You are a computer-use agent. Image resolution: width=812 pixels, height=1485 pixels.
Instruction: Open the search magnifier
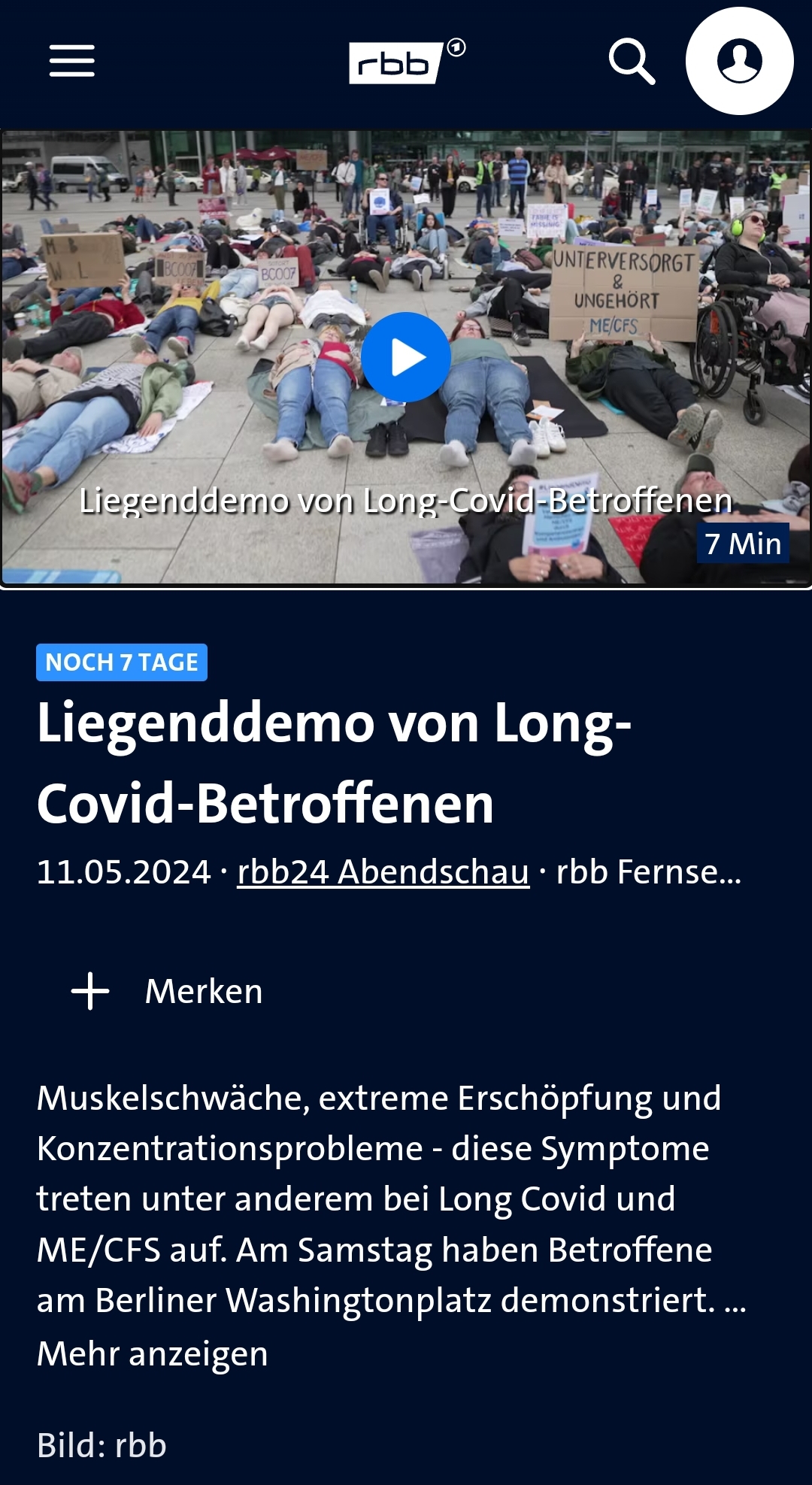tap(632, 61)
